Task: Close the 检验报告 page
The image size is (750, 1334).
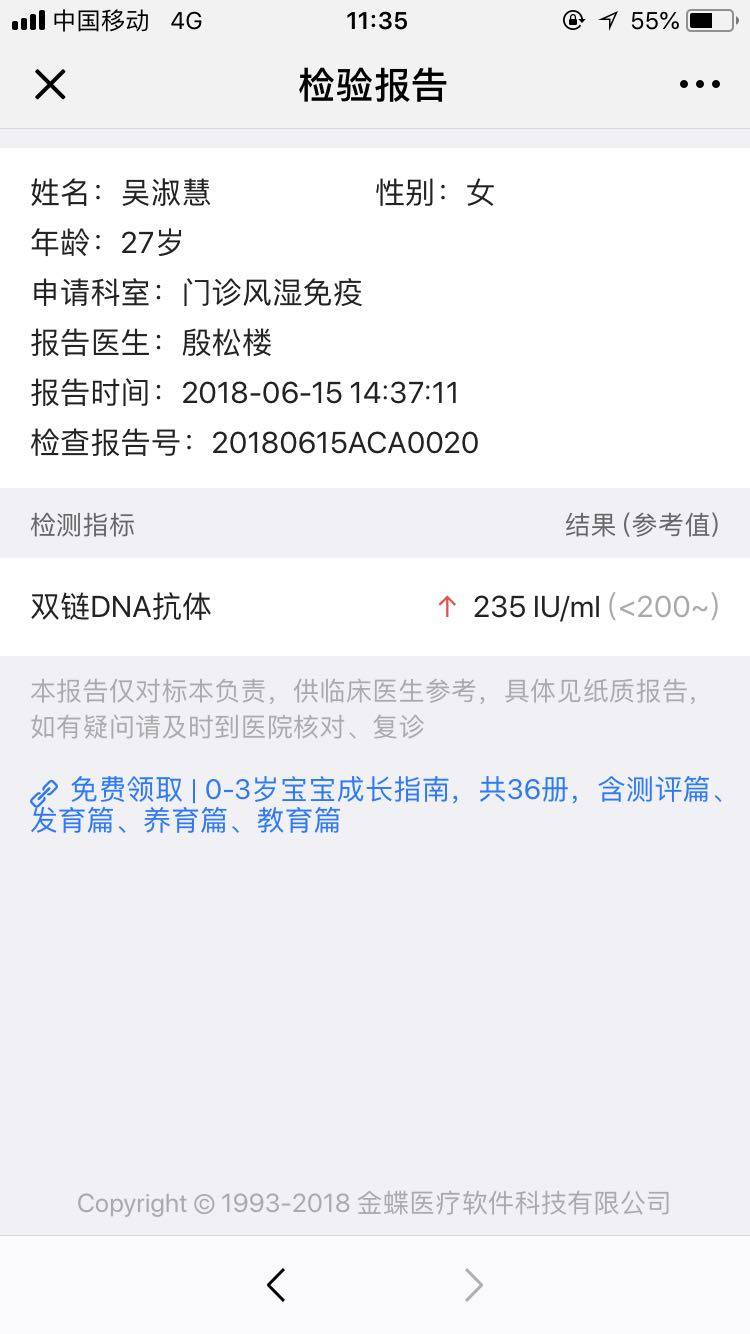Action: 50,85
